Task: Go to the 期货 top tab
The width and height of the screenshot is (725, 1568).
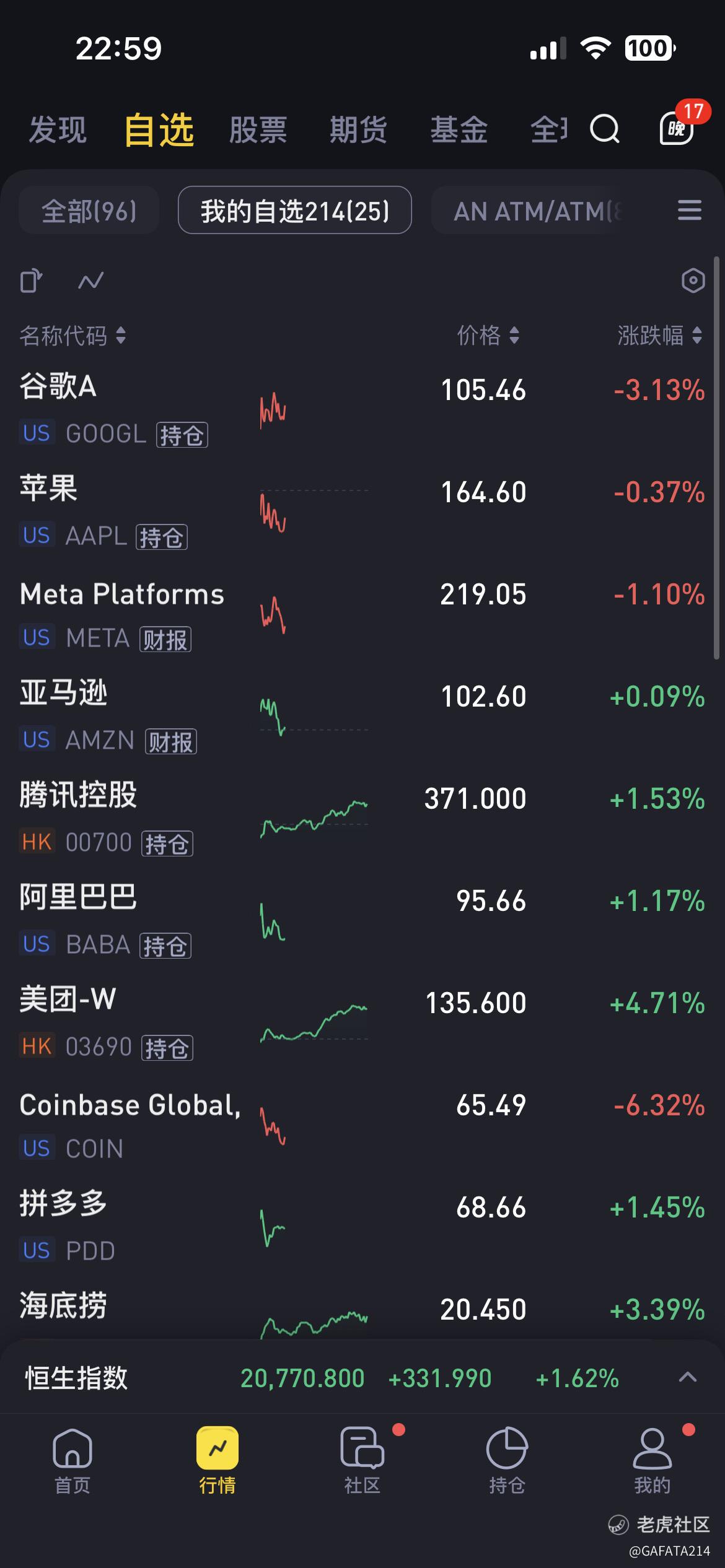Action: click(x=358, y=130)
